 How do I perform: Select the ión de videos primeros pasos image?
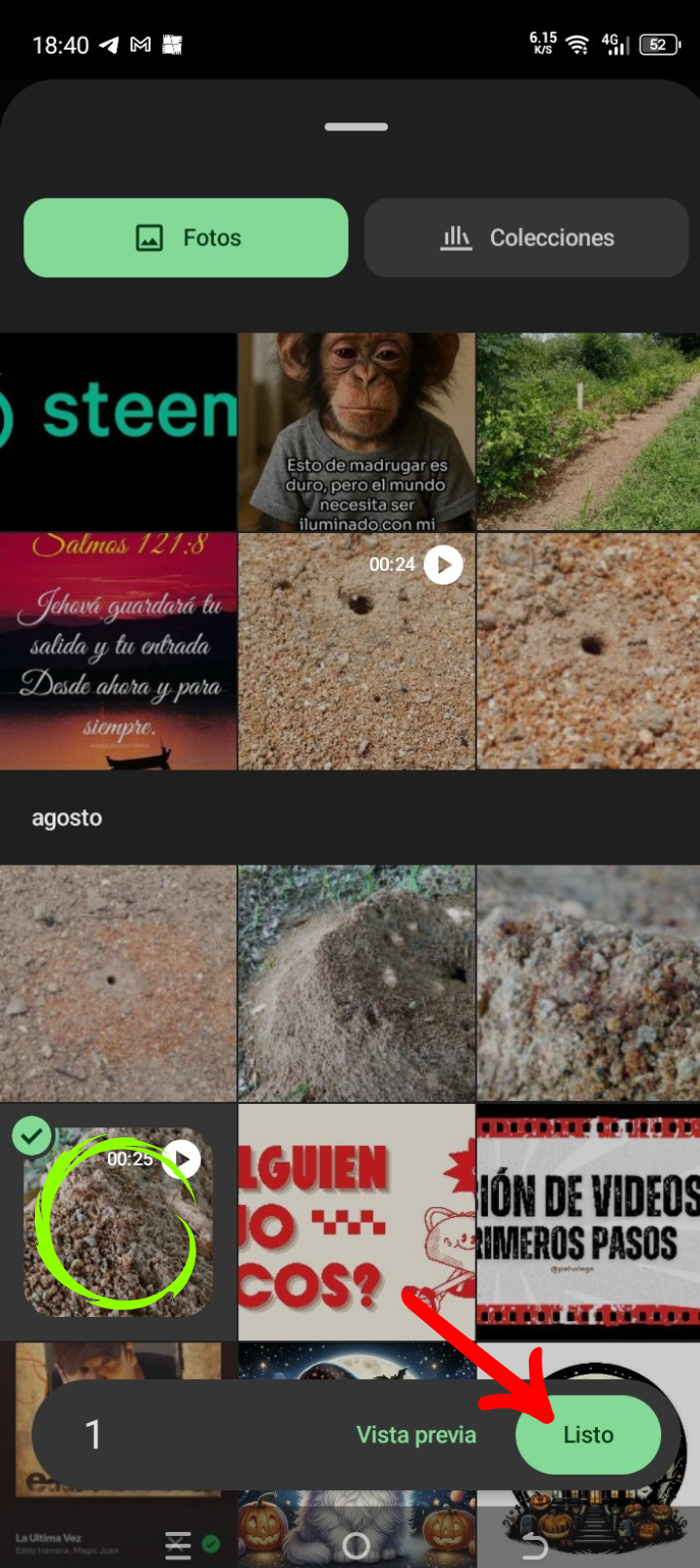(x=588, y=1222)
